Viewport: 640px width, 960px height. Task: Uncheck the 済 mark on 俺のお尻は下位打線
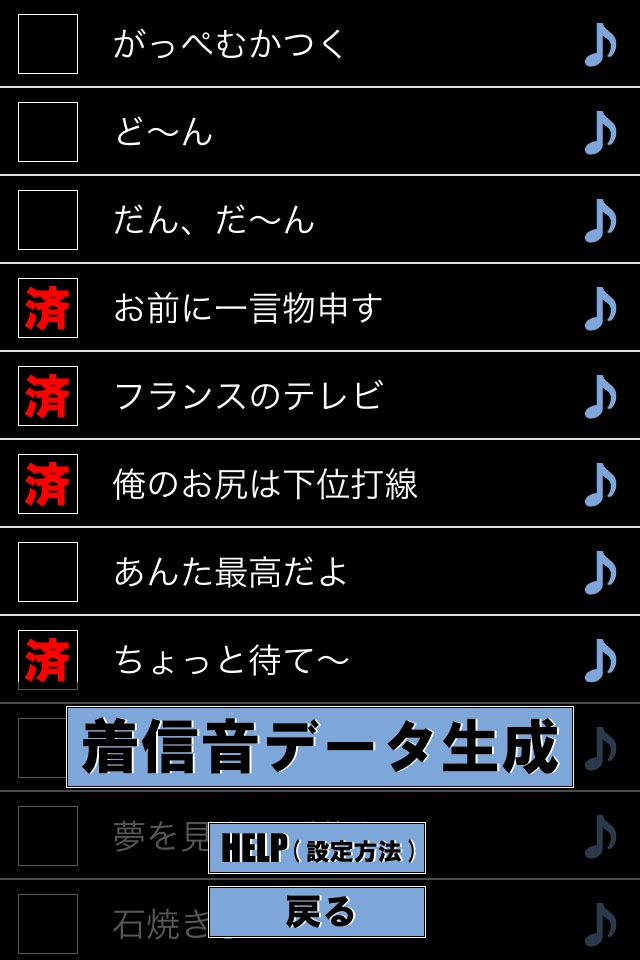[x=48, y=484]
